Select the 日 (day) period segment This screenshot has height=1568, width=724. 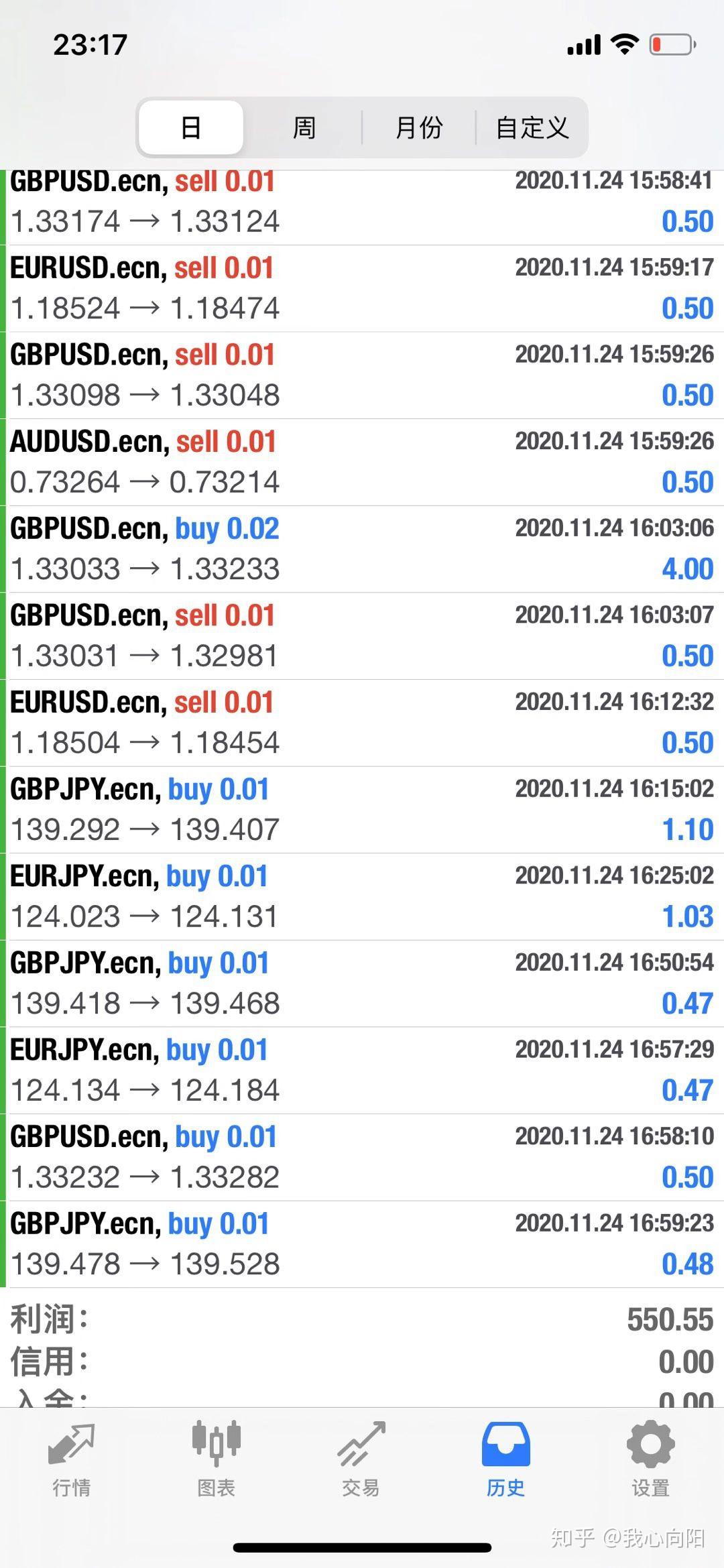click(191, 127)
